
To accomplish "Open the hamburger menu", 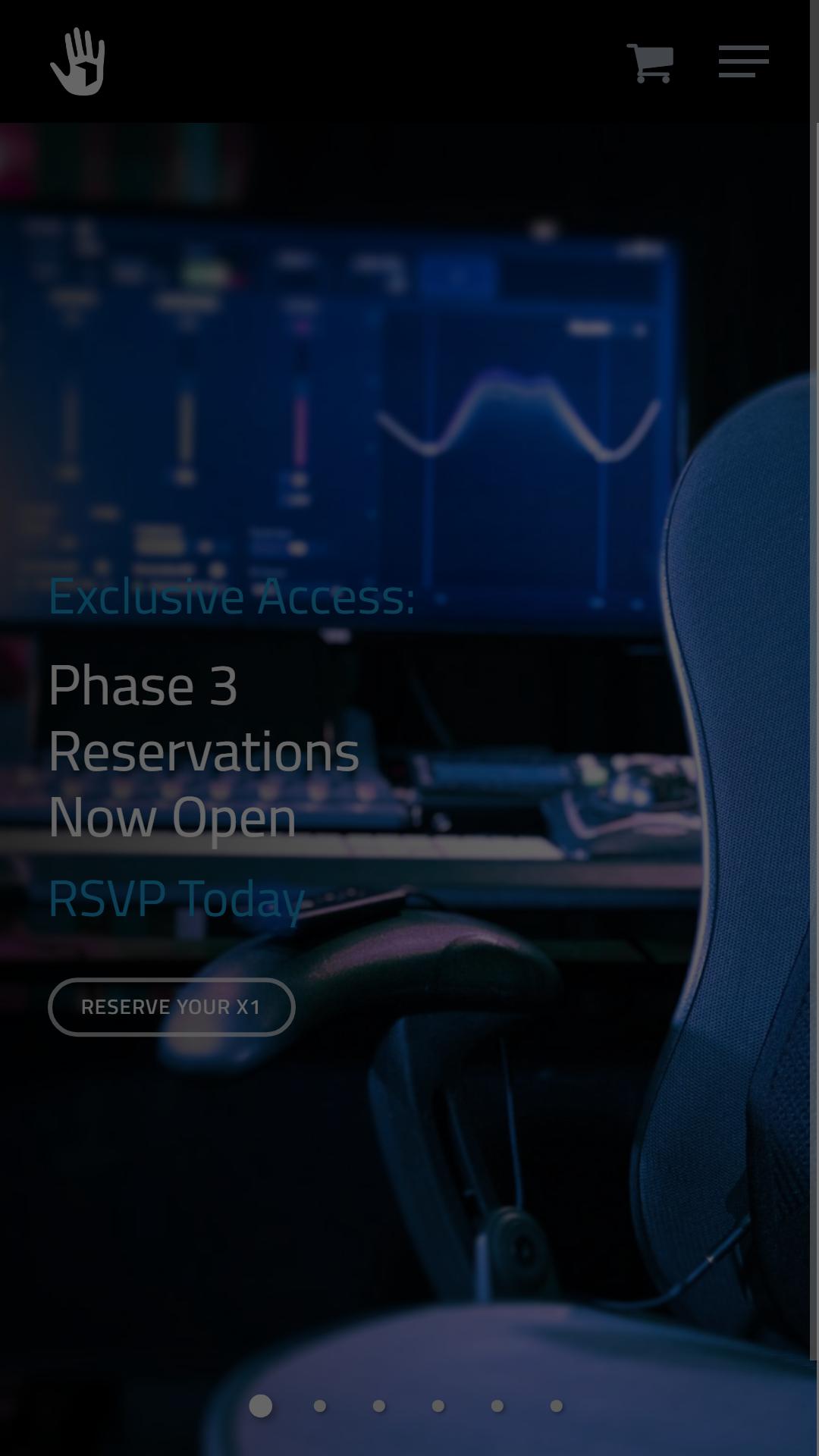I will [x=743, y=61].
